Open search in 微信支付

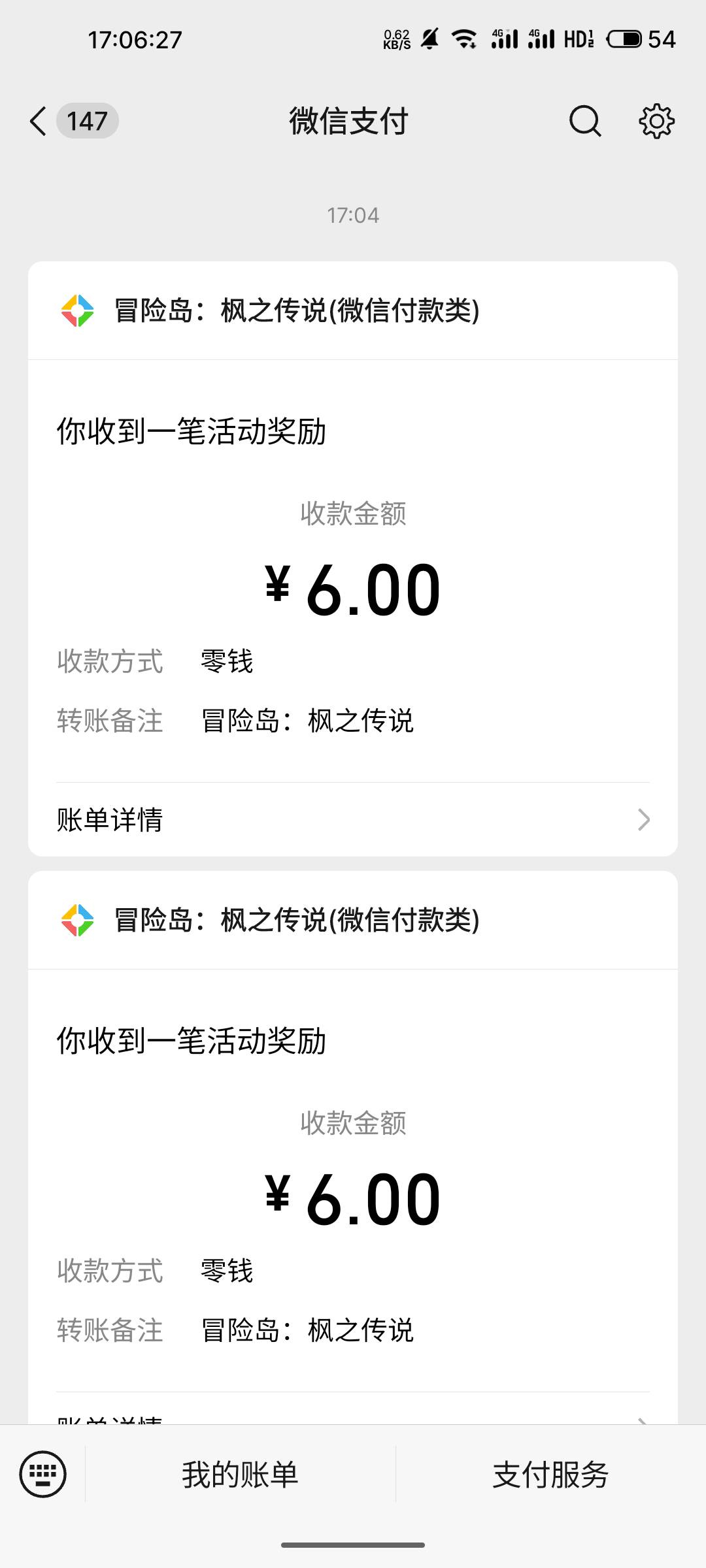tap(584, 121)
